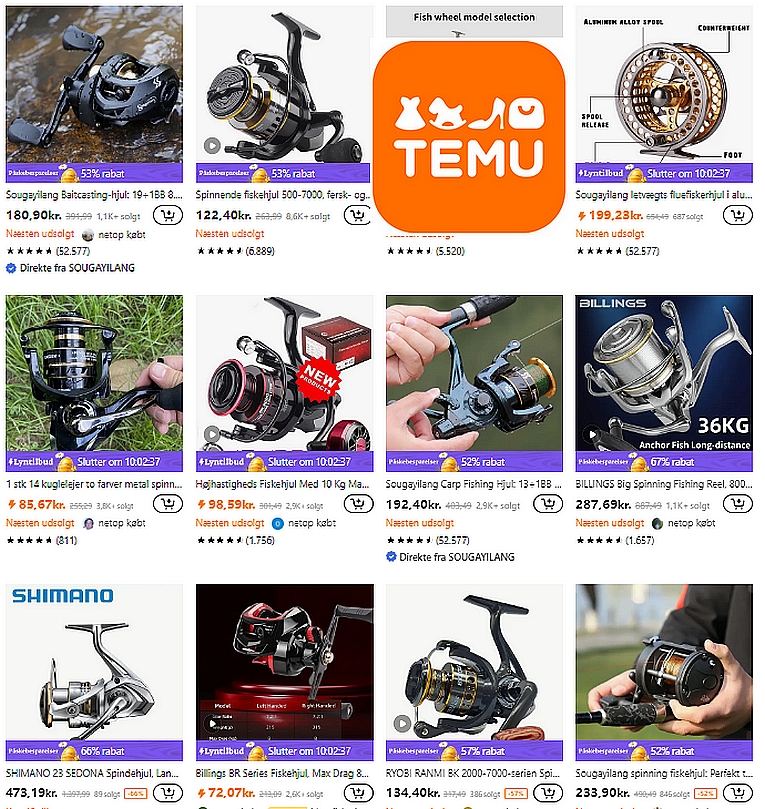Open the Sougayilang Carp Fishing Hjul product
Screen dimensions: 765x809
click(x=474, y=484)
